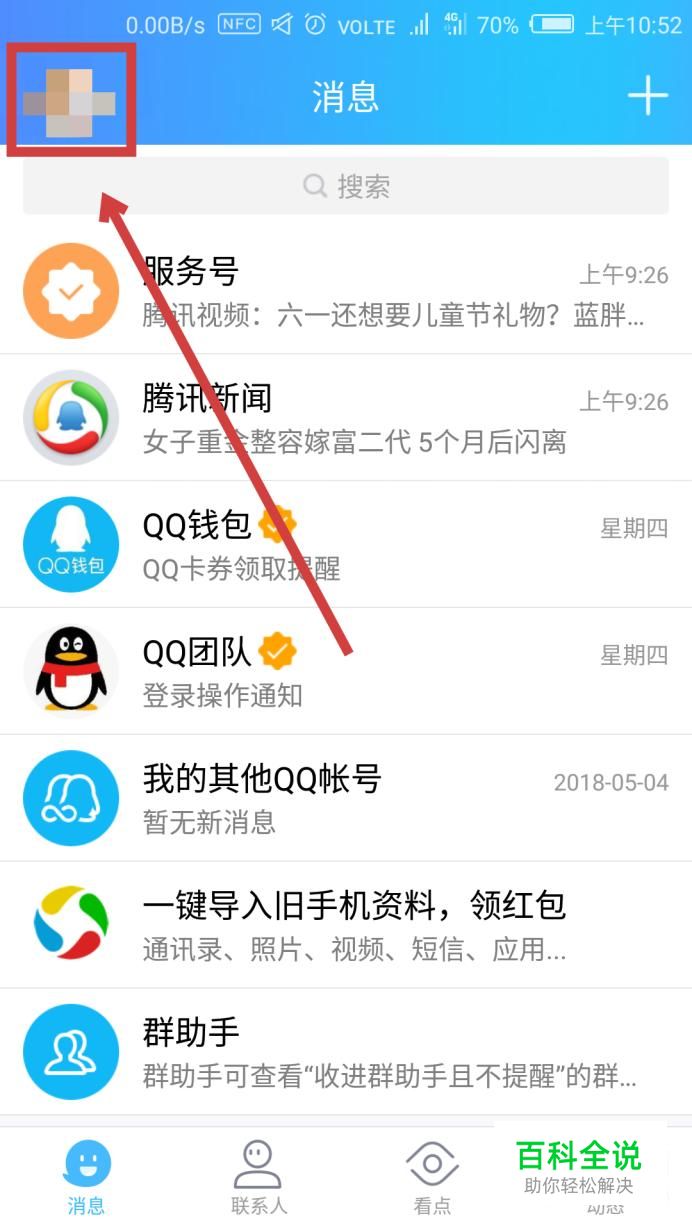Open the QQ钱包 chat
This screenshot has height=1230, width=692.
click(x=346, y=545)
